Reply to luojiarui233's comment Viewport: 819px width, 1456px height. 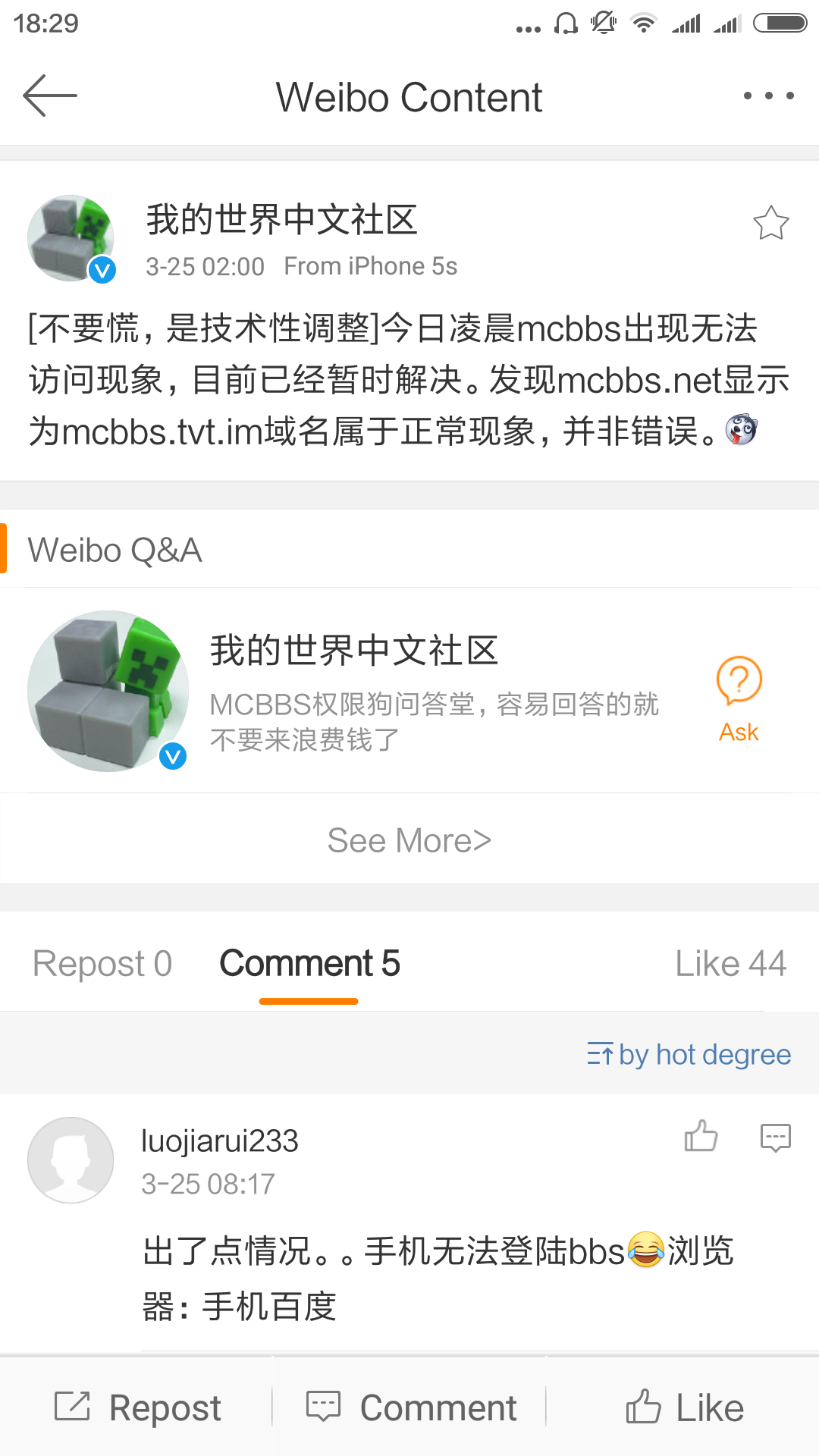[x=775, y=1137]
